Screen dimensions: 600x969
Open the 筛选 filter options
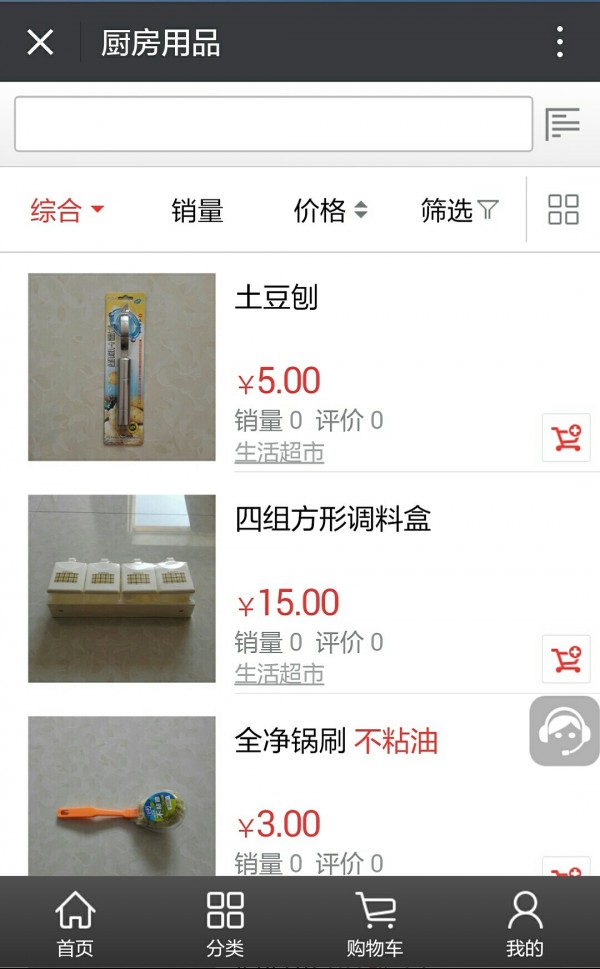(459, 210)
